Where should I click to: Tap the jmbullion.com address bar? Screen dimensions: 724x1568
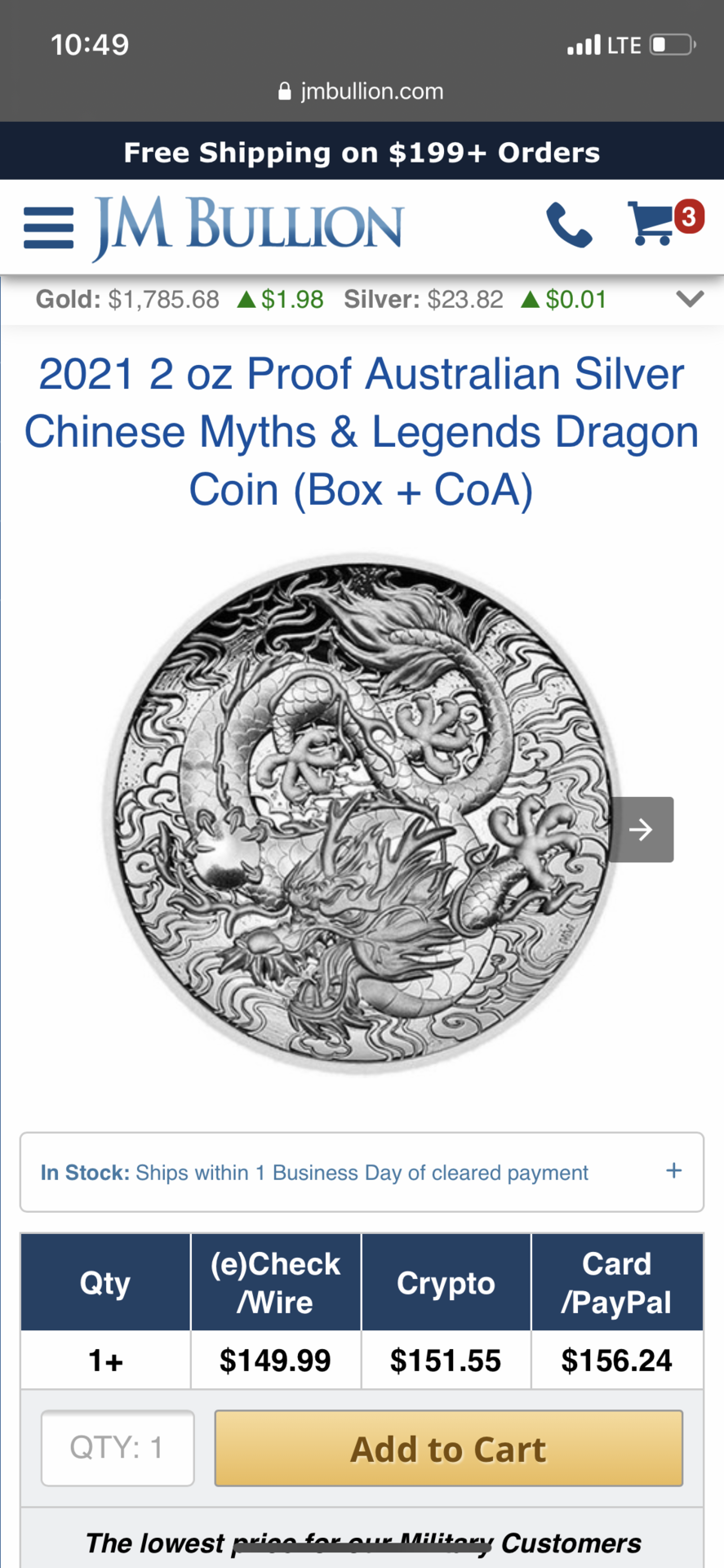[x=362, y=91]
